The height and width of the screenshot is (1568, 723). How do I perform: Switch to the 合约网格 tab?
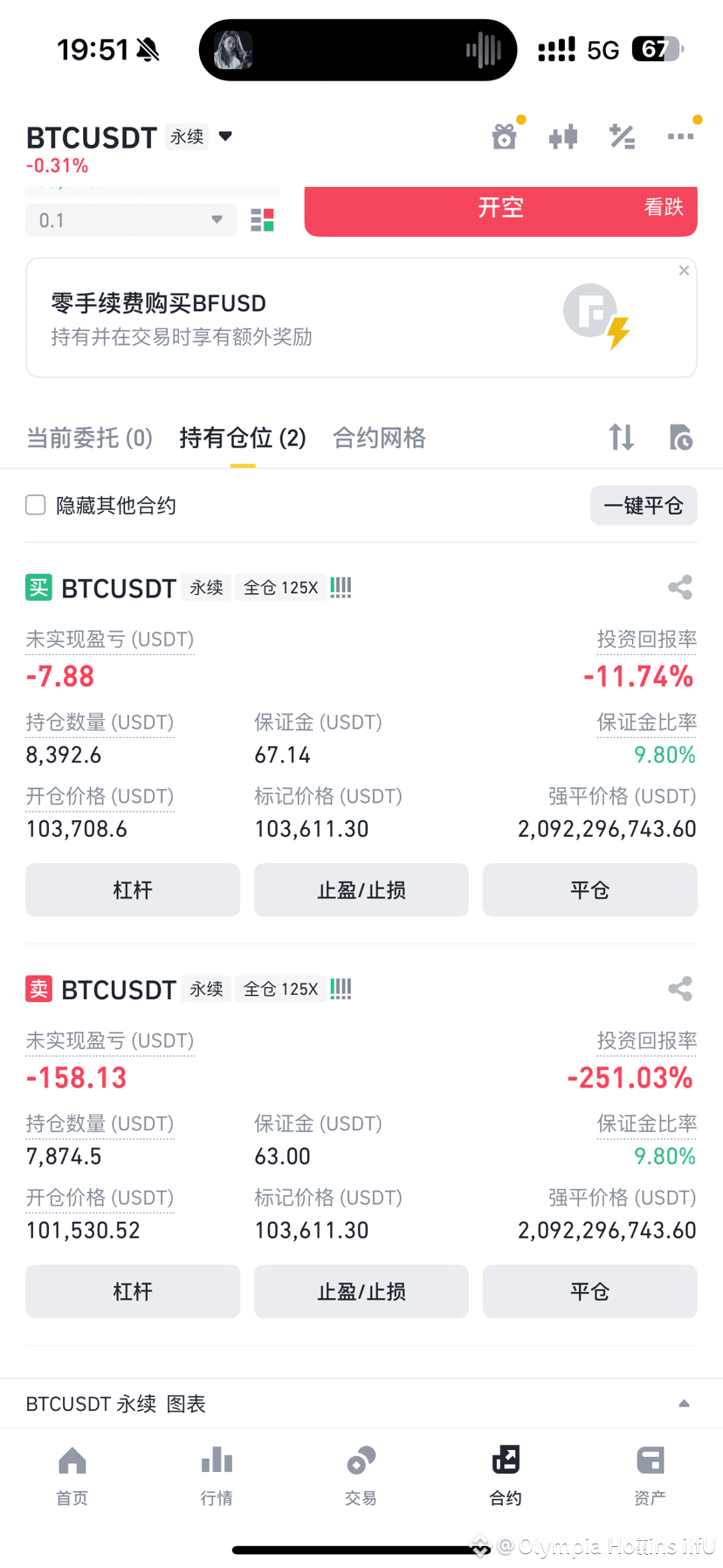click(x=379, y=438)
